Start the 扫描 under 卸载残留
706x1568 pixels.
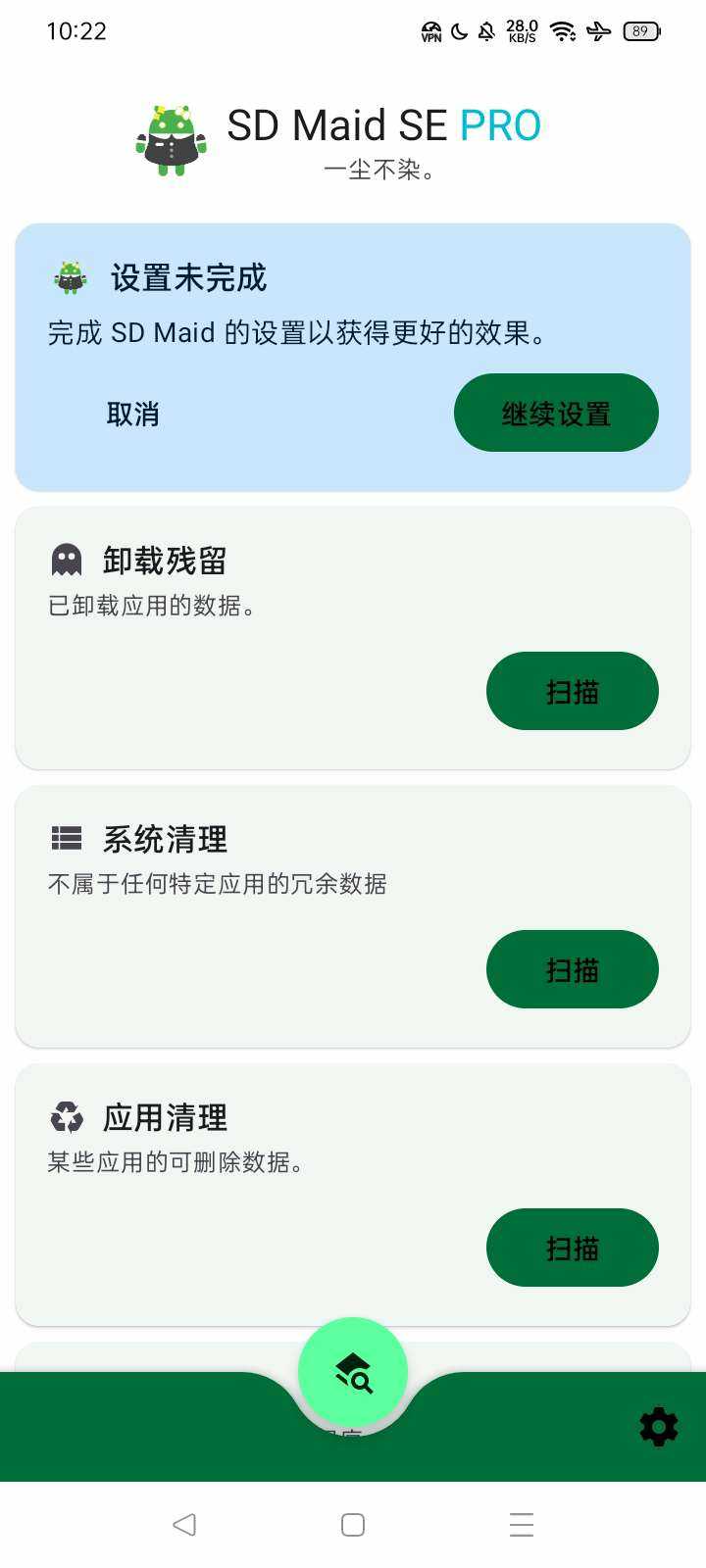pos(572,692)
